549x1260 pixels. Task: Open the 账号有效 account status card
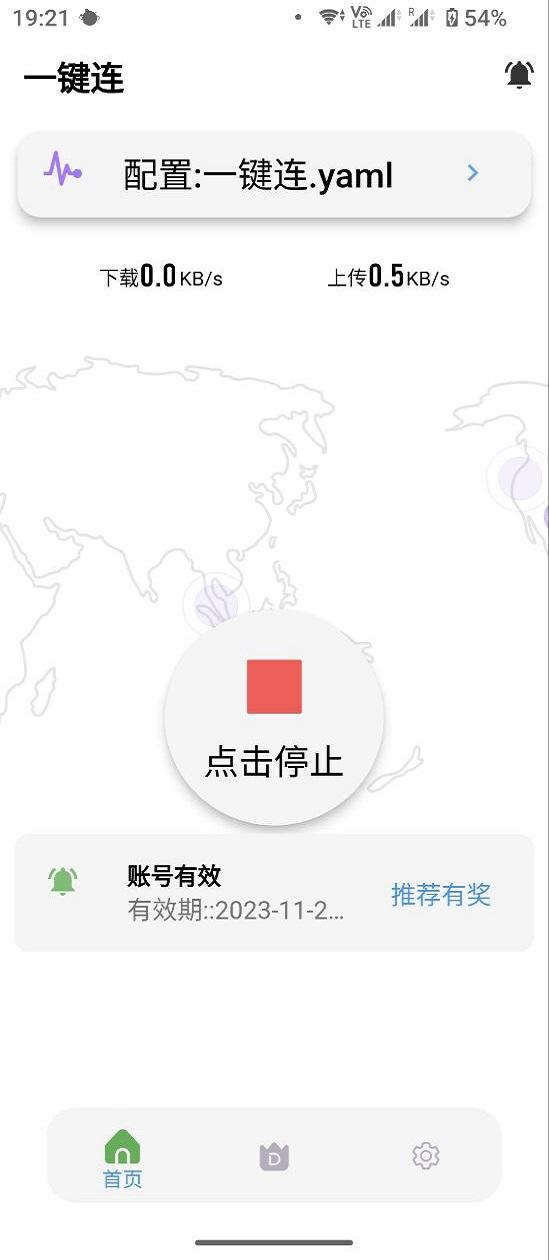coord(274,893)
